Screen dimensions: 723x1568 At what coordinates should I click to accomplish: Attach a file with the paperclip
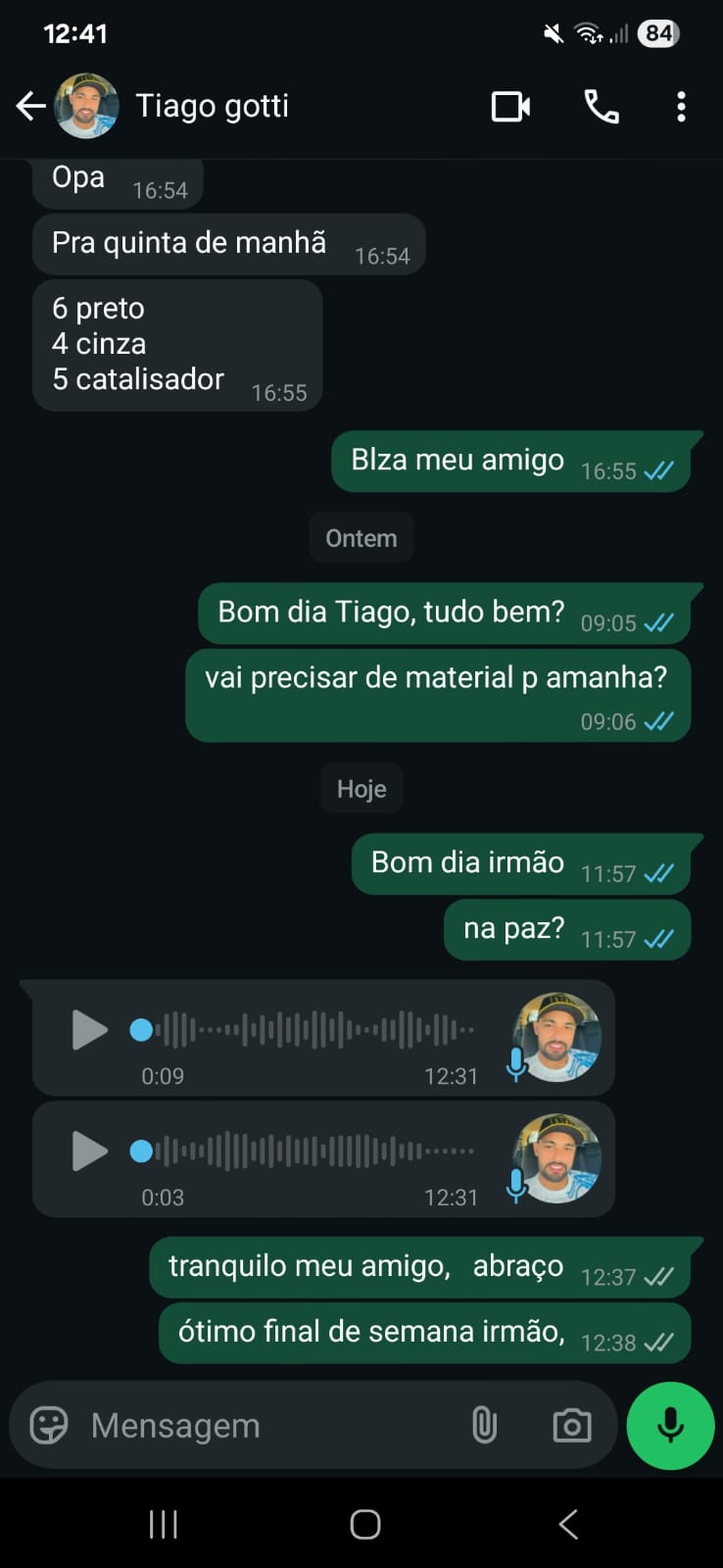(x=484, y=1425)
